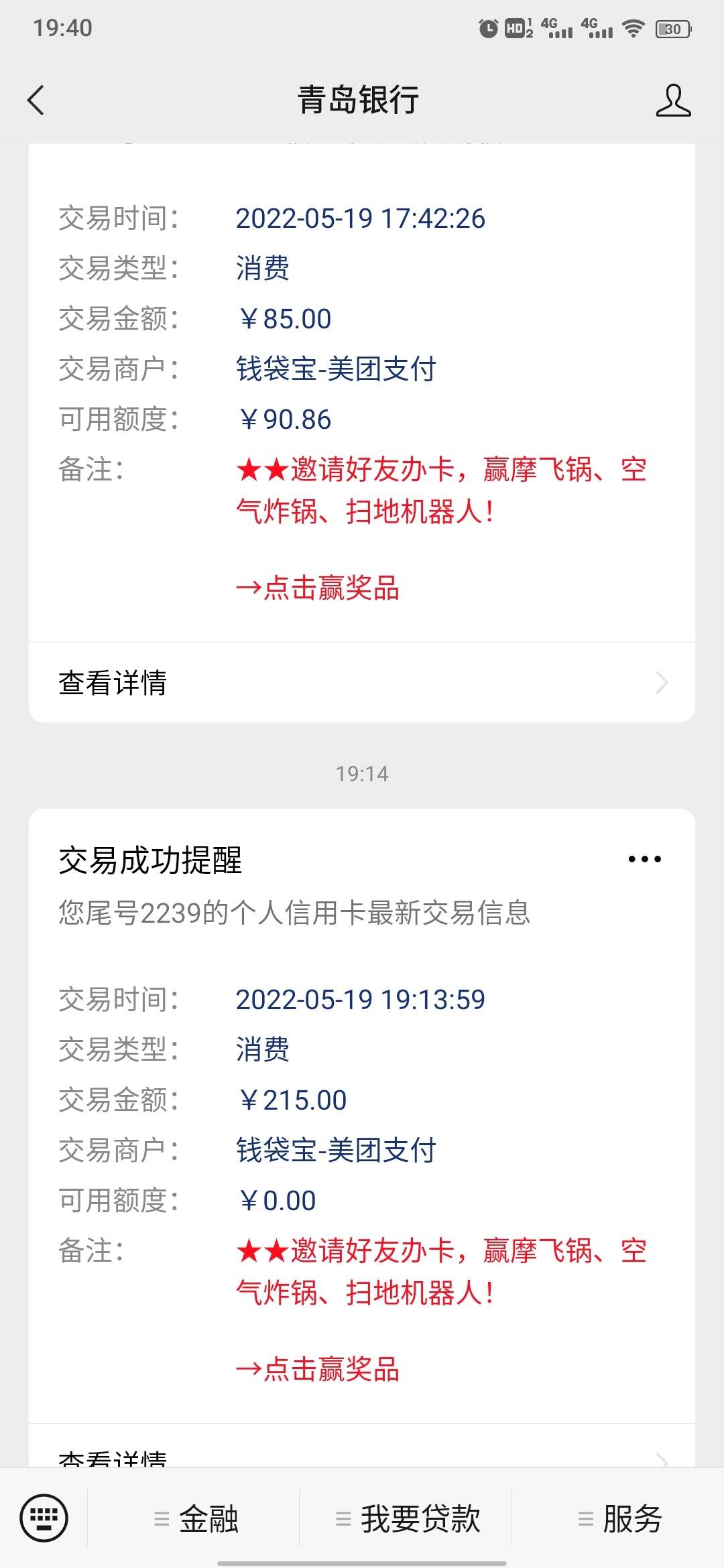Viewport: 724px width, 1568px height.
Task: Open the 服务 menu
Action: (x=618, y=1518)
